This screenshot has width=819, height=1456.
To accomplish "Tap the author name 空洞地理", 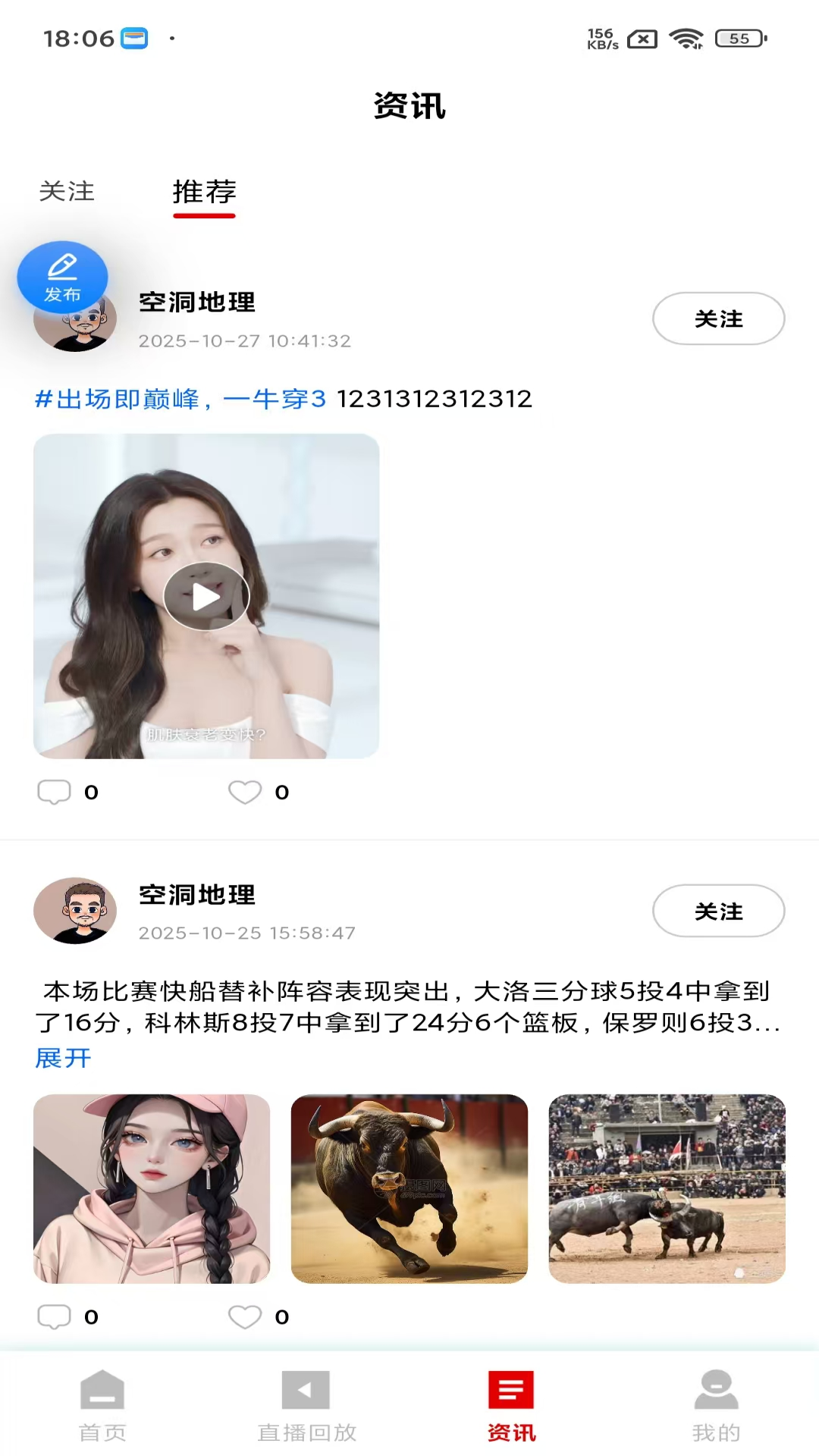I will [196, 303].
